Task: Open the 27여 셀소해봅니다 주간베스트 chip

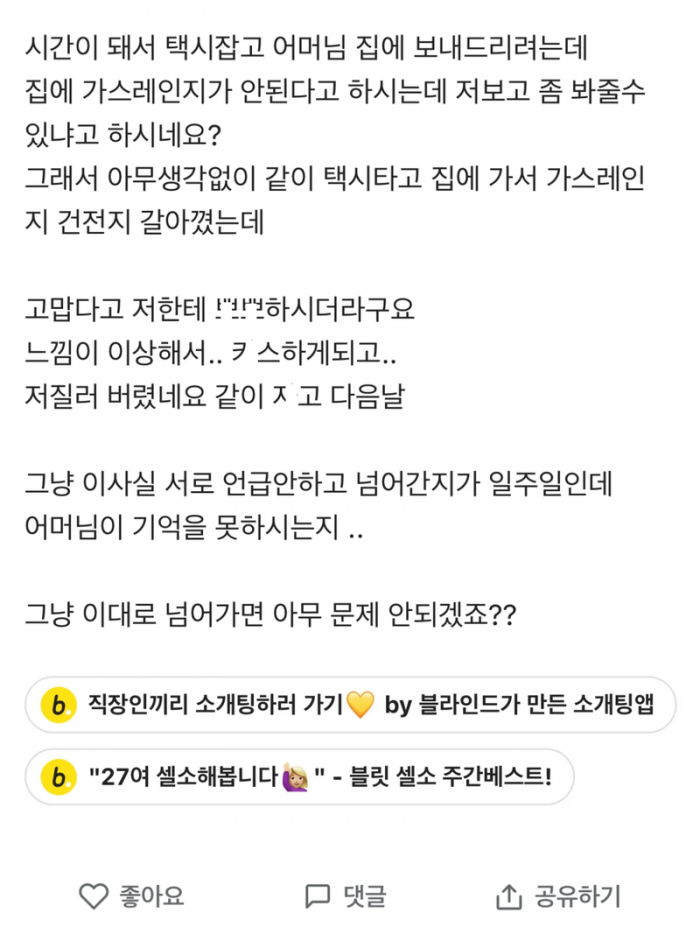Action: click(x=298, y=776)
